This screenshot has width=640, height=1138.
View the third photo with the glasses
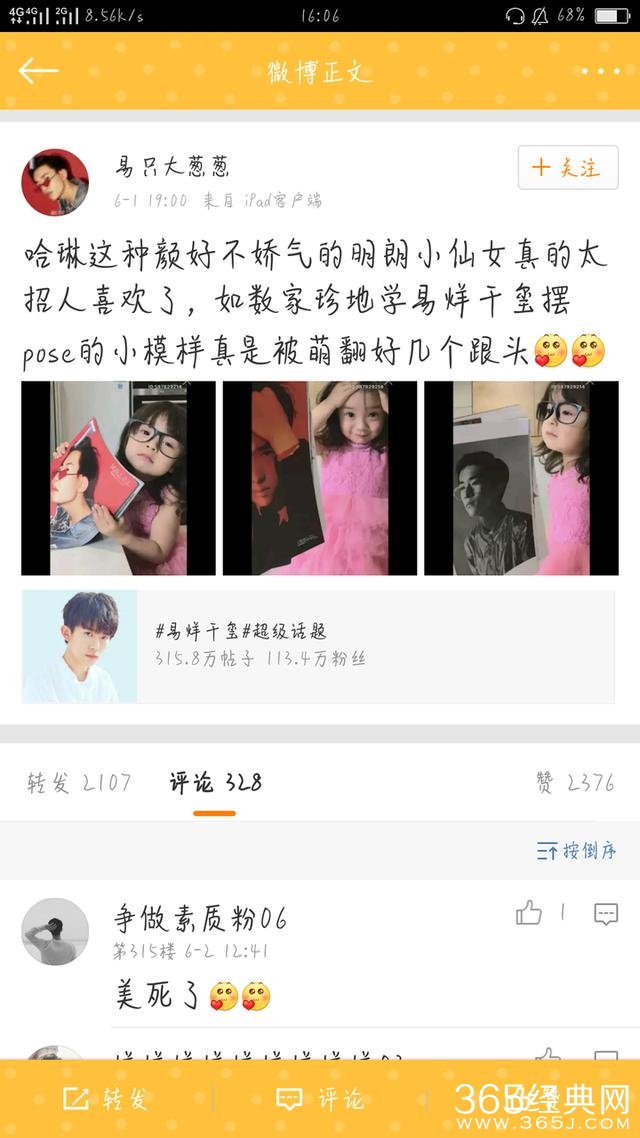520,478
